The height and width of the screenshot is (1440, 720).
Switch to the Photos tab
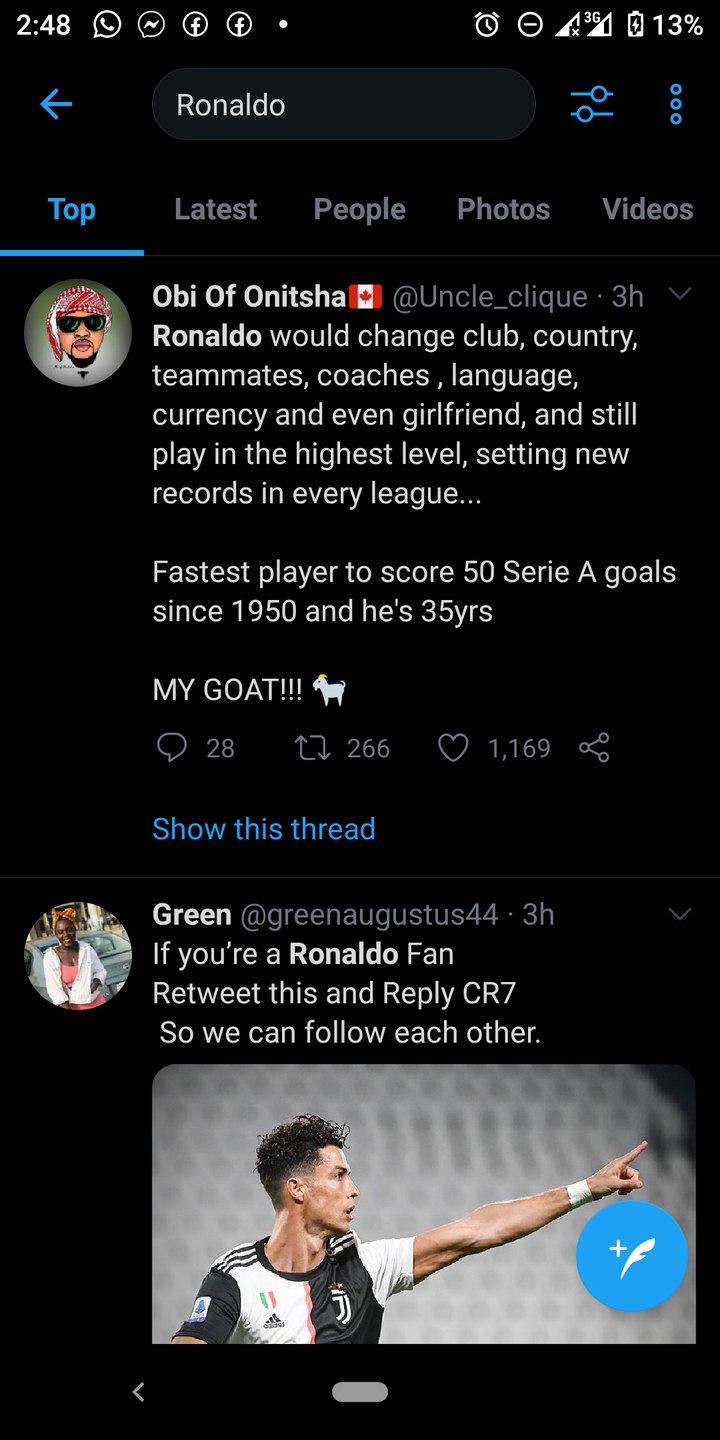coord(504,209)
